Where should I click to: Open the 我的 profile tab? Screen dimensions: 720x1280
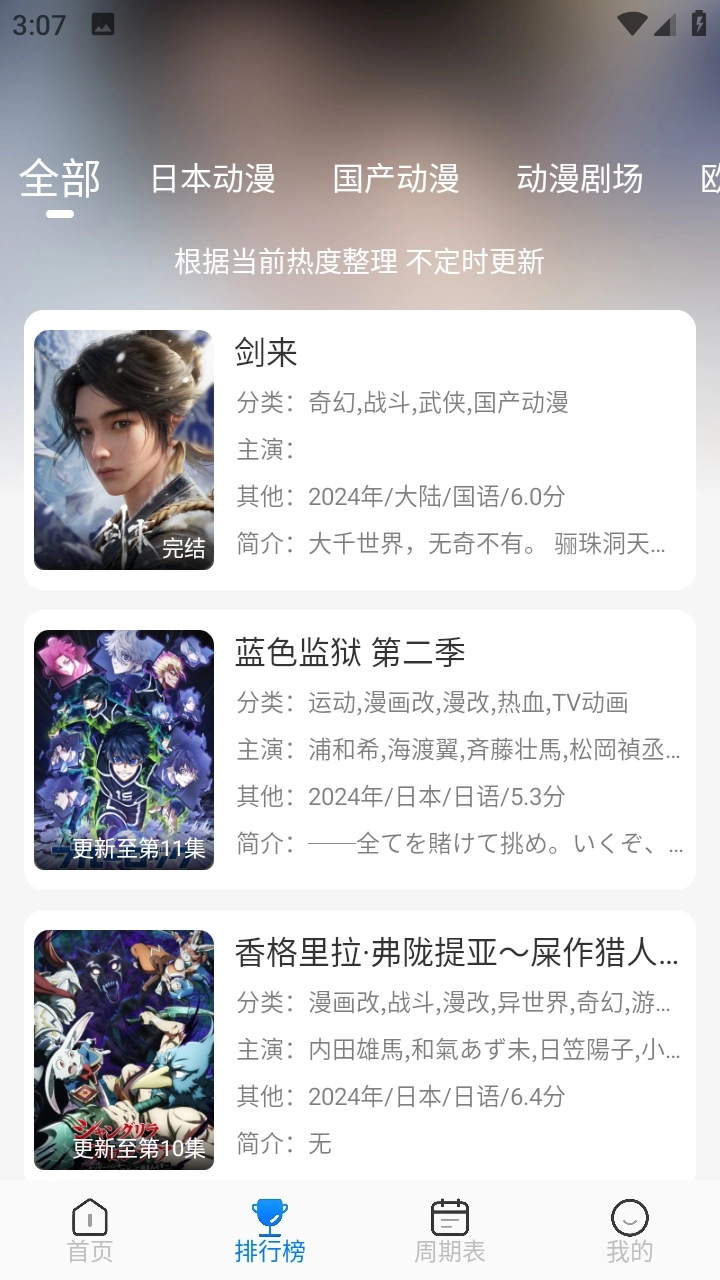click(x=630, y=1230)
